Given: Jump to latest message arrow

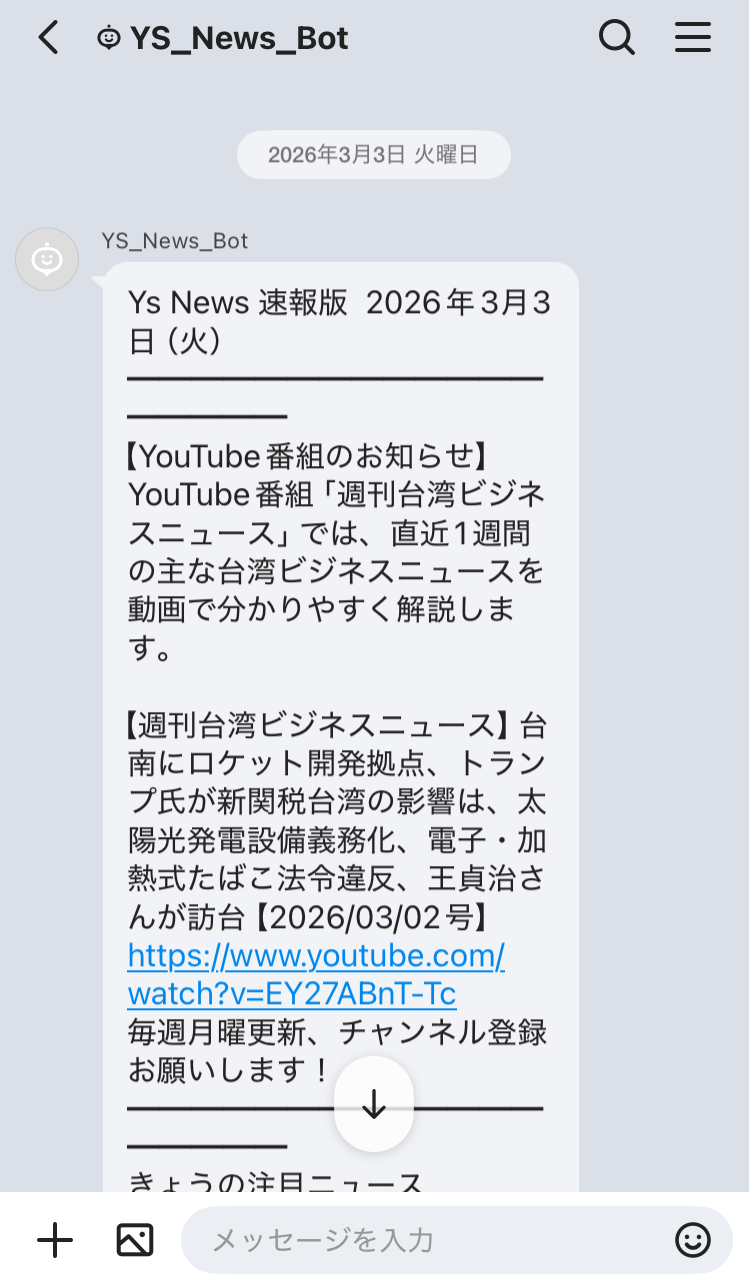Looking at the screenshot, I should click(x=374, y=1104).
